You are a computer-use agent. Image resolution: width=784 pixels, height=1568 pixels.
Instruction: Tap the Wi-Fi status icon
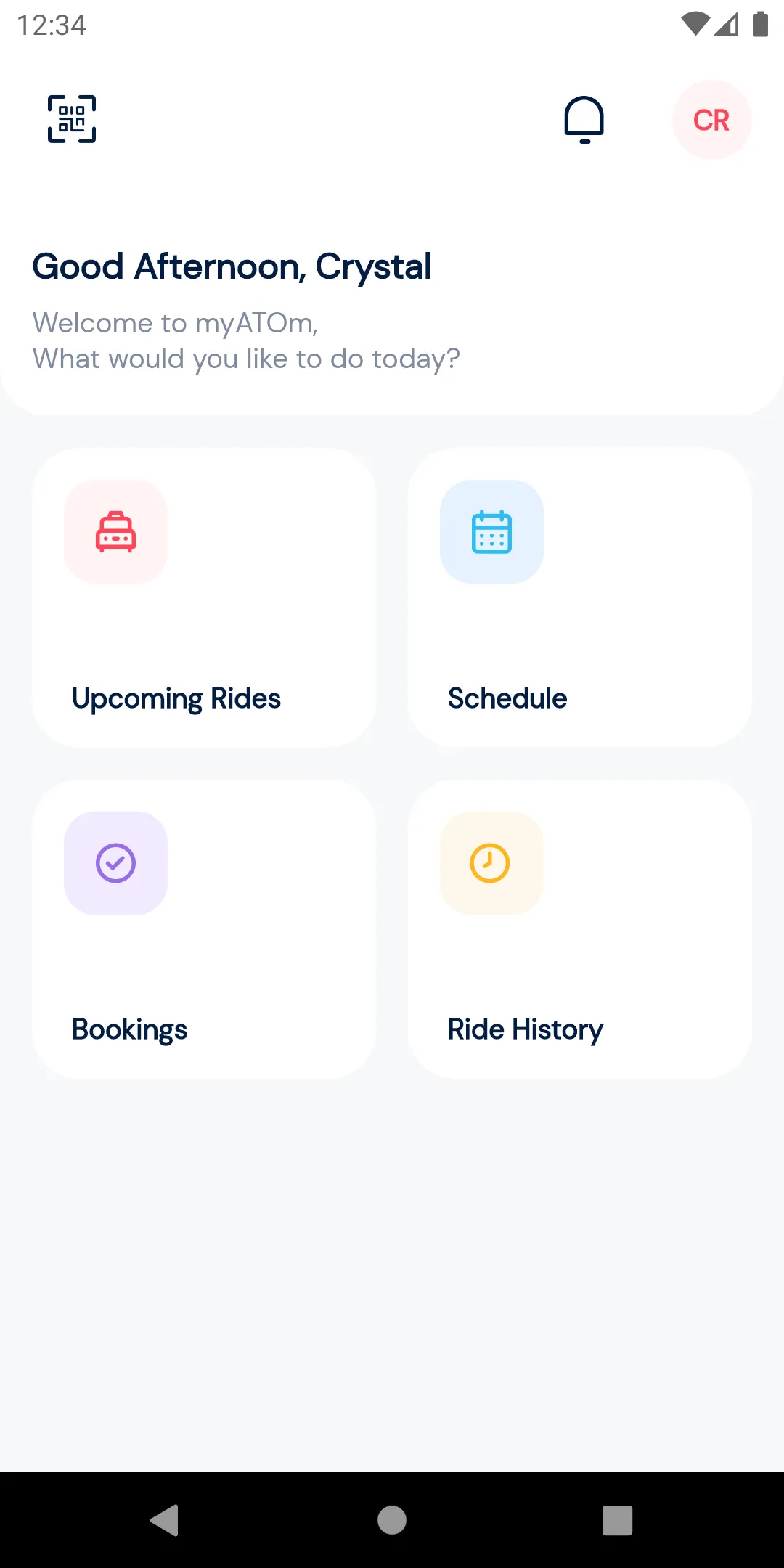(697, 24)
